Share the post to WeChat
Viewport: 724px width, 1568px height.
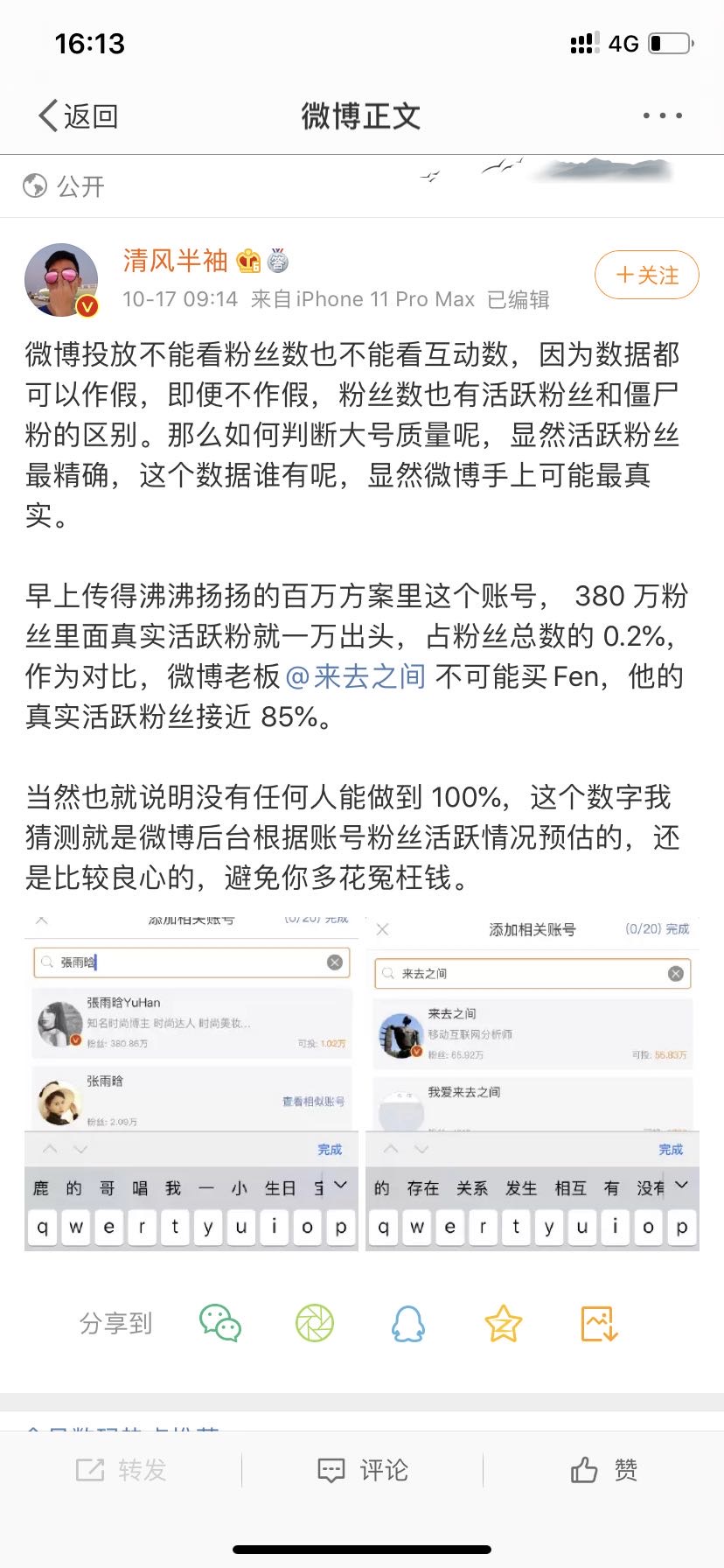click(x=220, y=1323)
